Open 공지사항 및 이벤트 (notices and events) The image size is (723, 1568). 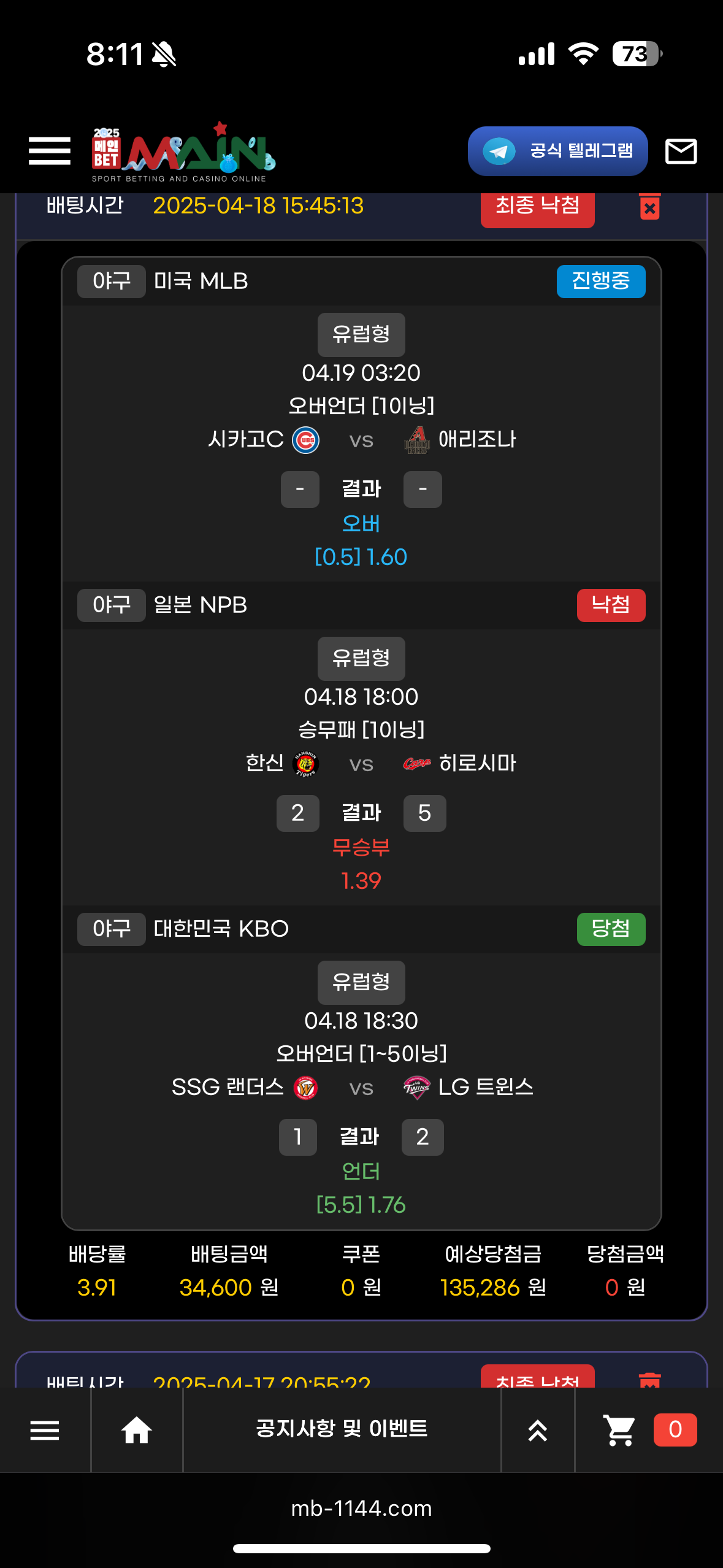click(x=342, y=1429)
